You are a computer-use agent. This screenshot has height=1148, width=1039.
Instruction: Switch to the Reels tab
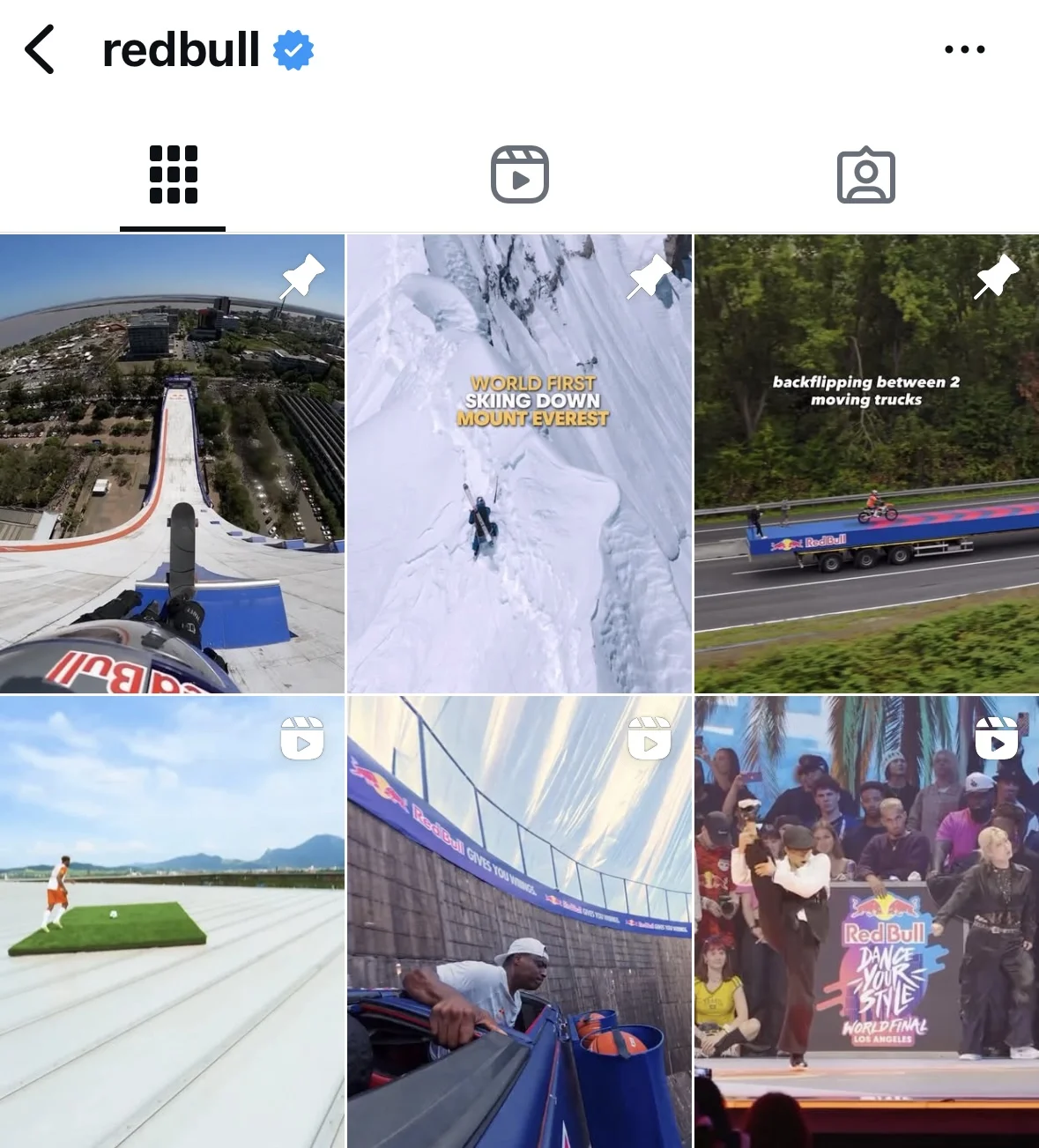point(519,174)
